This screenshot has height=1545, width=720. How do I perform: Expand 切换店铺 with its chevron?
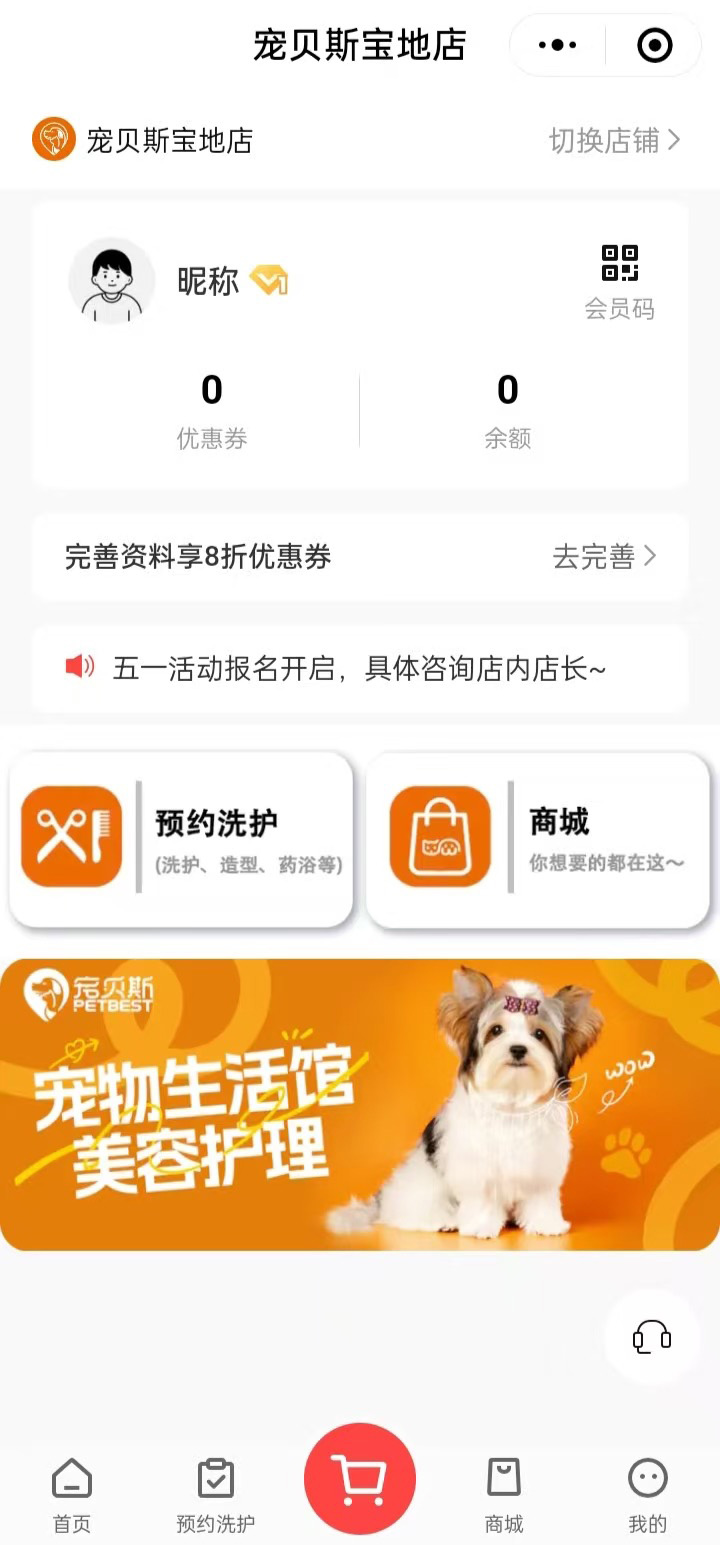614,141
